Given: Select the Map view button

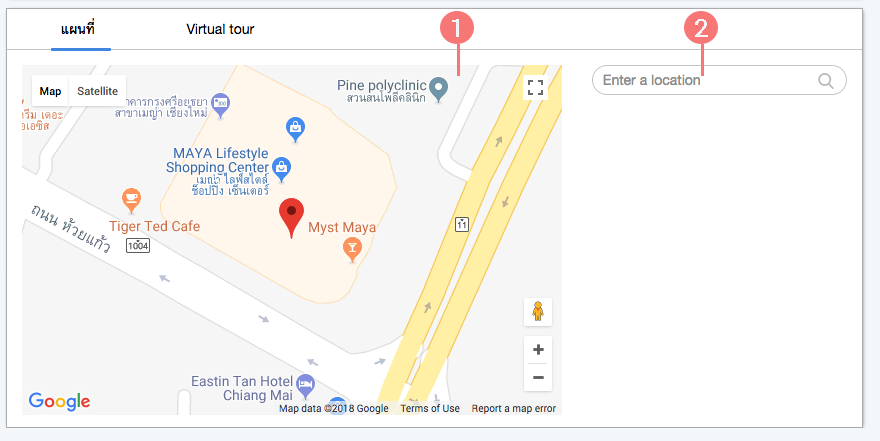Looking at the screenshot, I should point(50,91).
